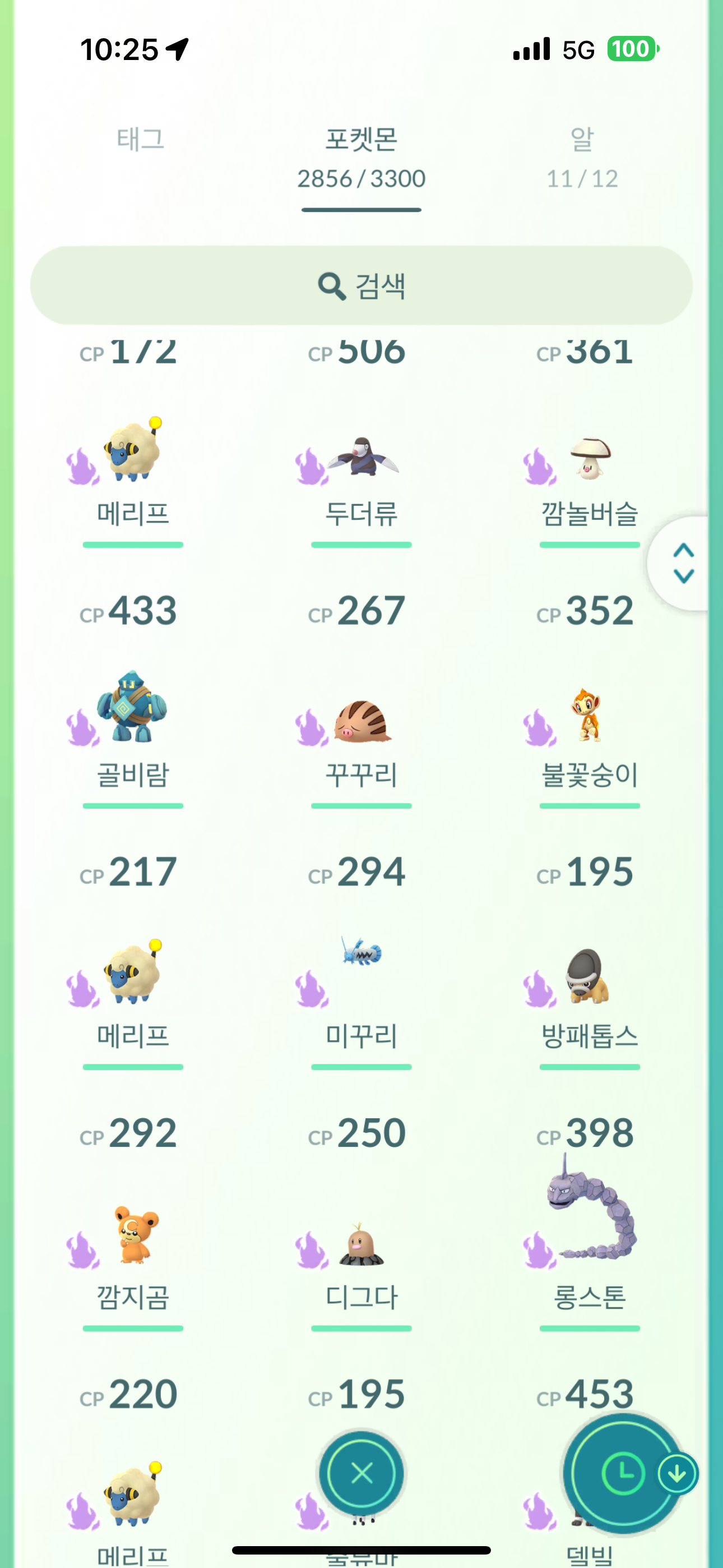Open the sort order button

623,1473
